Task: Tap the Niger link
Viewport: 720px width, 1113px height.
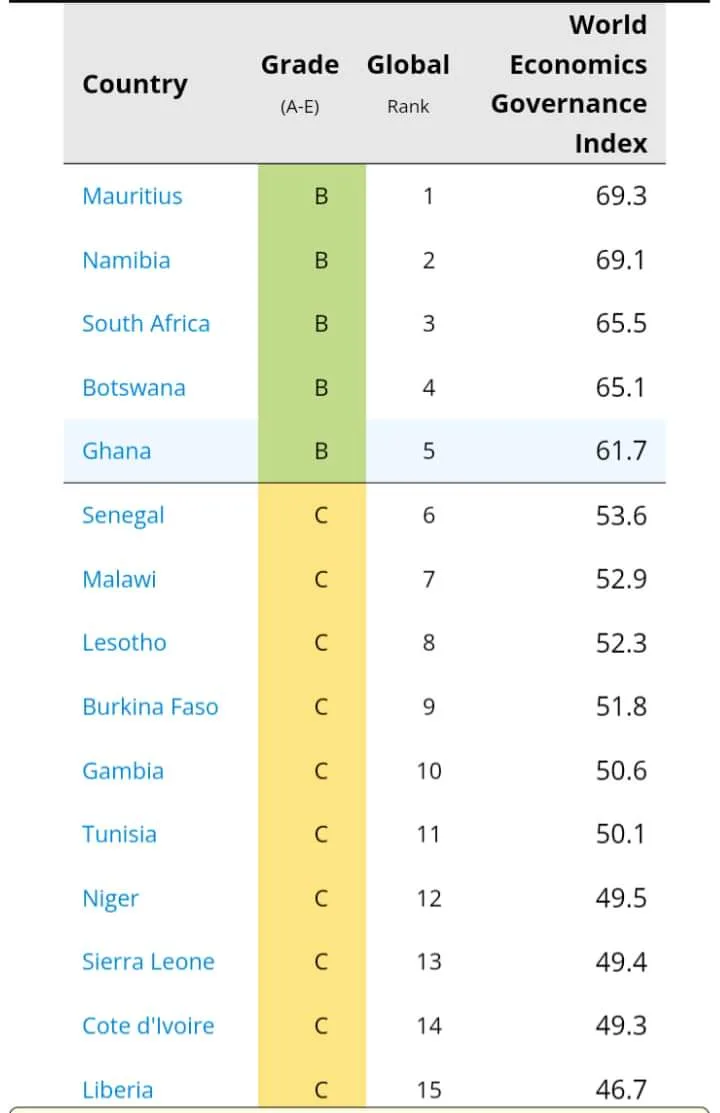Action: [x=110, y=899]
